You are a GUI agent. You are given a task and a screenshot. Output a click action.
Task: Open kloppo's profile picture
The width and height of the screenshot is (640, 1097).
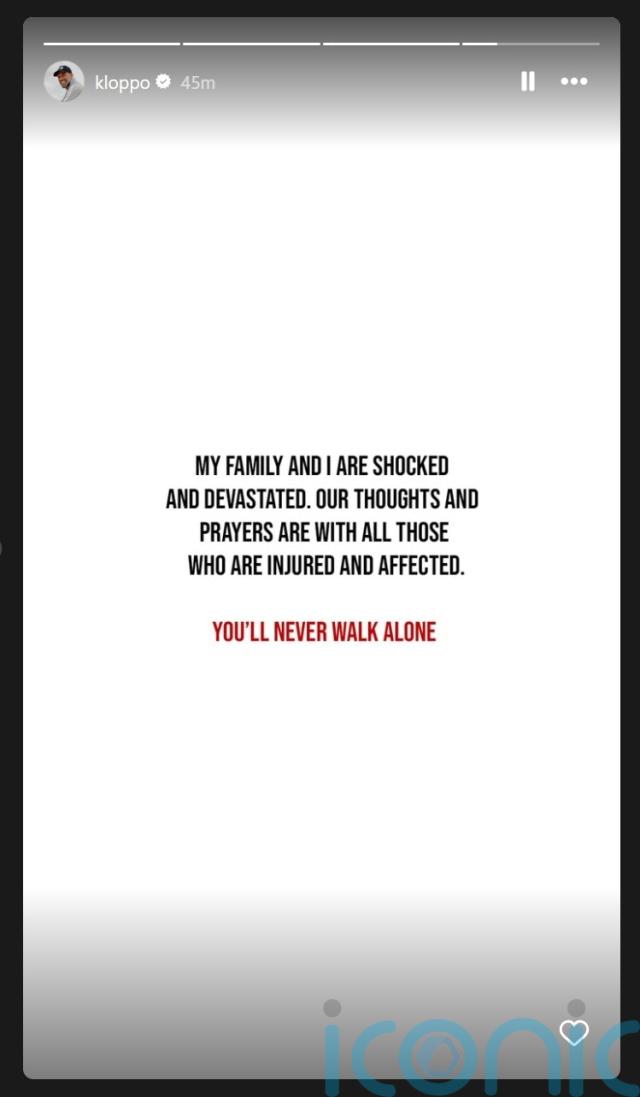(64, 82)
